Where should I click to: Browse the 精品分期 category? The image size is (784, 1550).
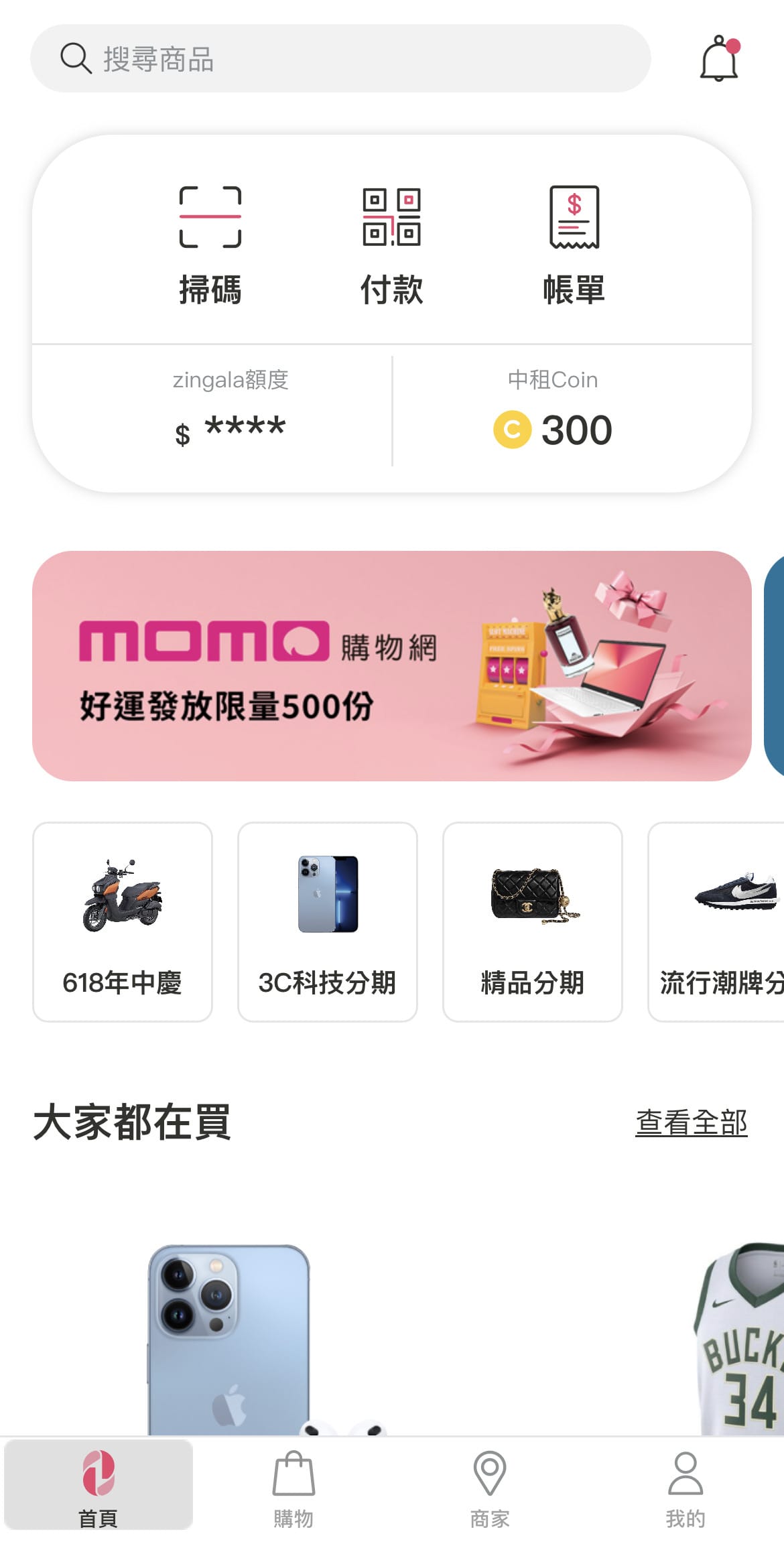tap(533, 921)
